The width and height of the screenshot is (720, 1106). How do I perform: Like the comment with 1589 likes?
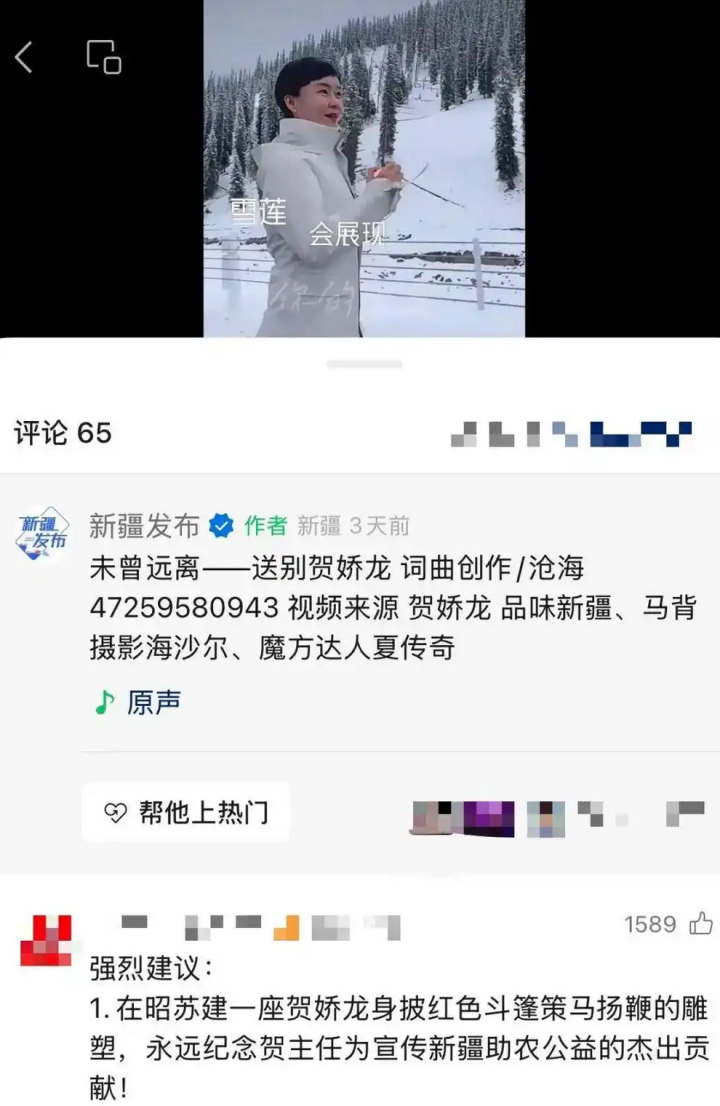pos(701,924)
